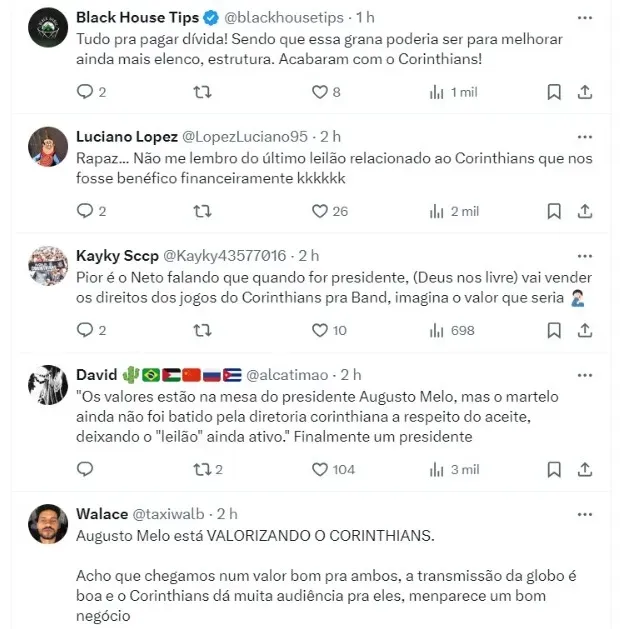Repost David's tweet about Augusto Melo
This screenshot has height=629, width=620.
click(x=202, y=469)
